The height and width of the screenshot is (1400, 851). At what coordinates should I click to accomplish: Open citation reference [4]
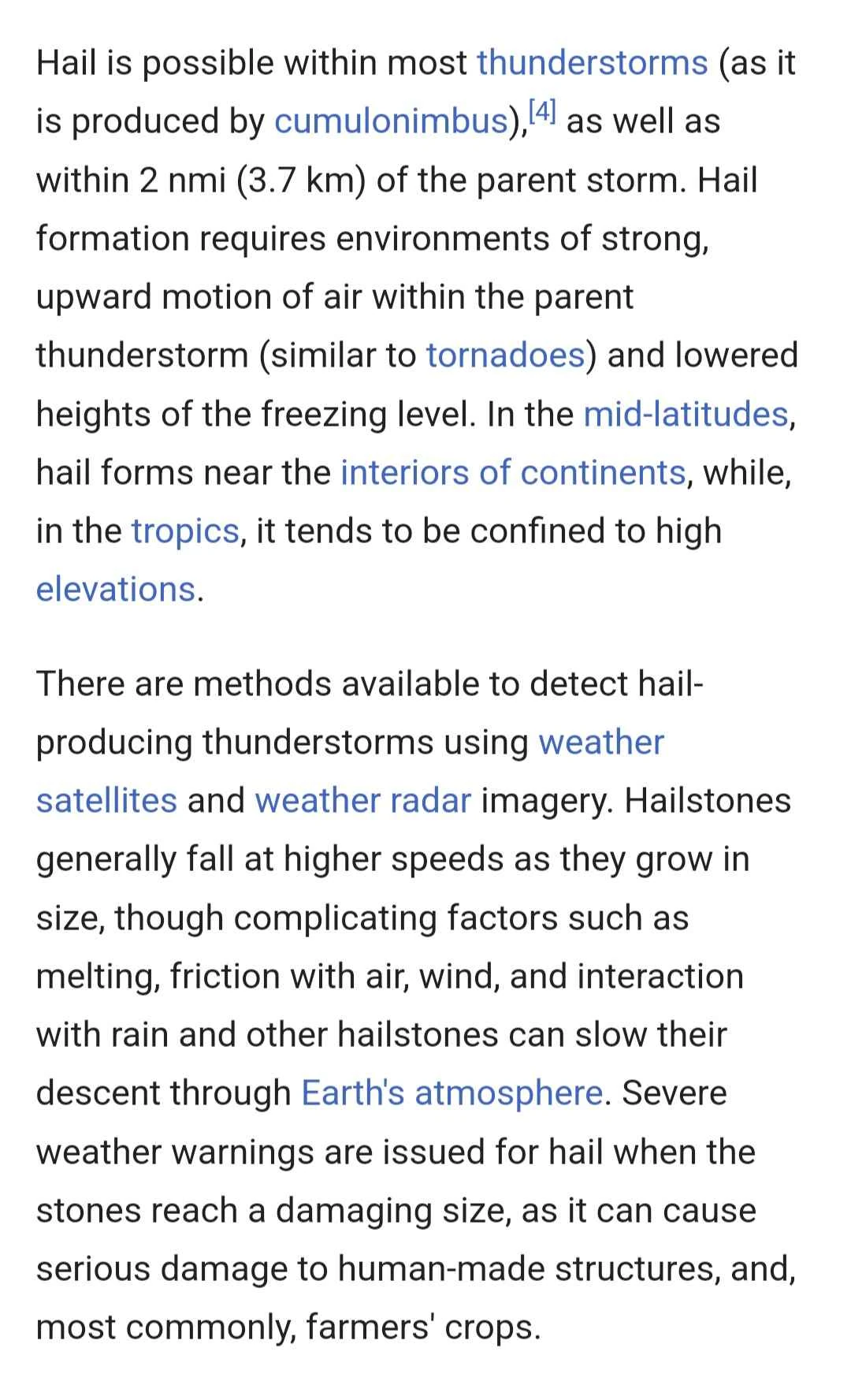click(x=542, y=111)
